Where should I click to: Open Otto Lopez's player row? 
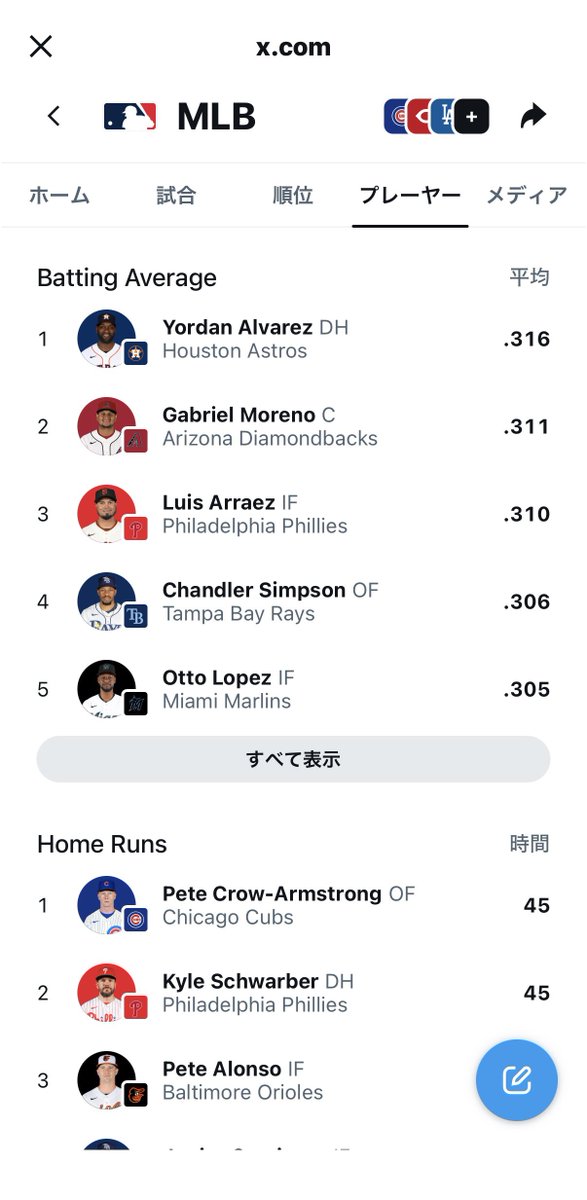pos(293,690)
